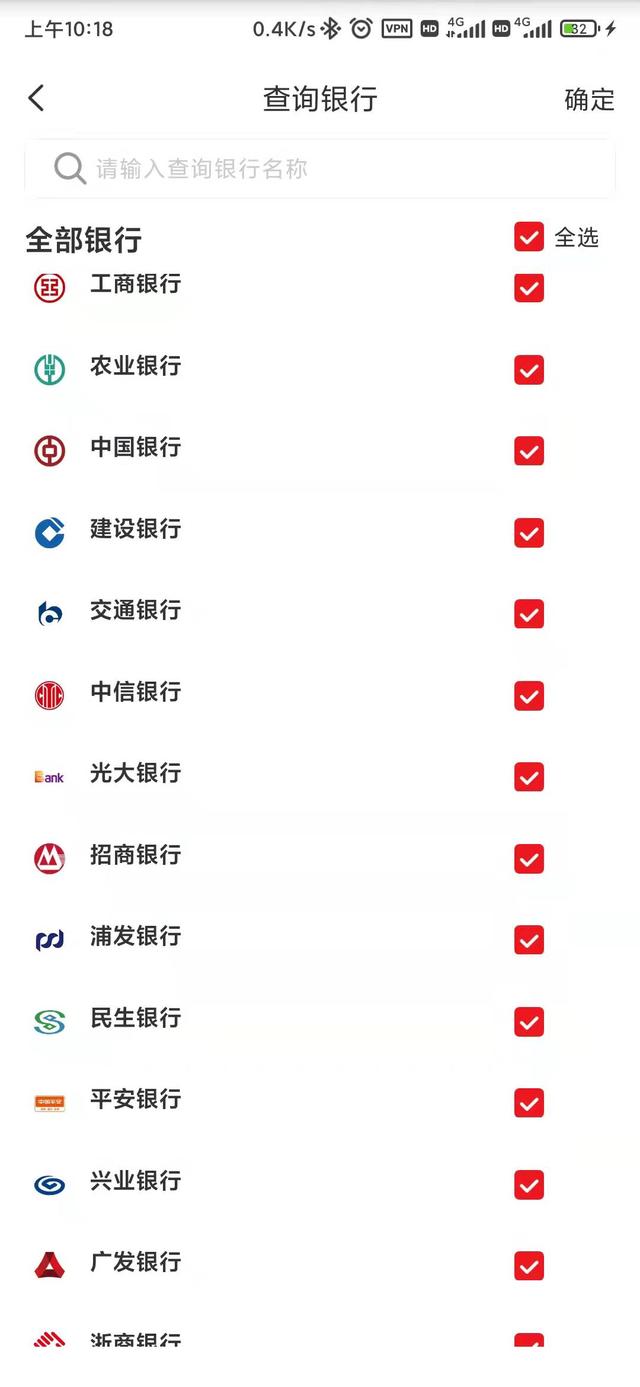The width and height of the screenshot is (640, 1387).
Task: Remove check from 广发银行
Action: pos(529,1266)
